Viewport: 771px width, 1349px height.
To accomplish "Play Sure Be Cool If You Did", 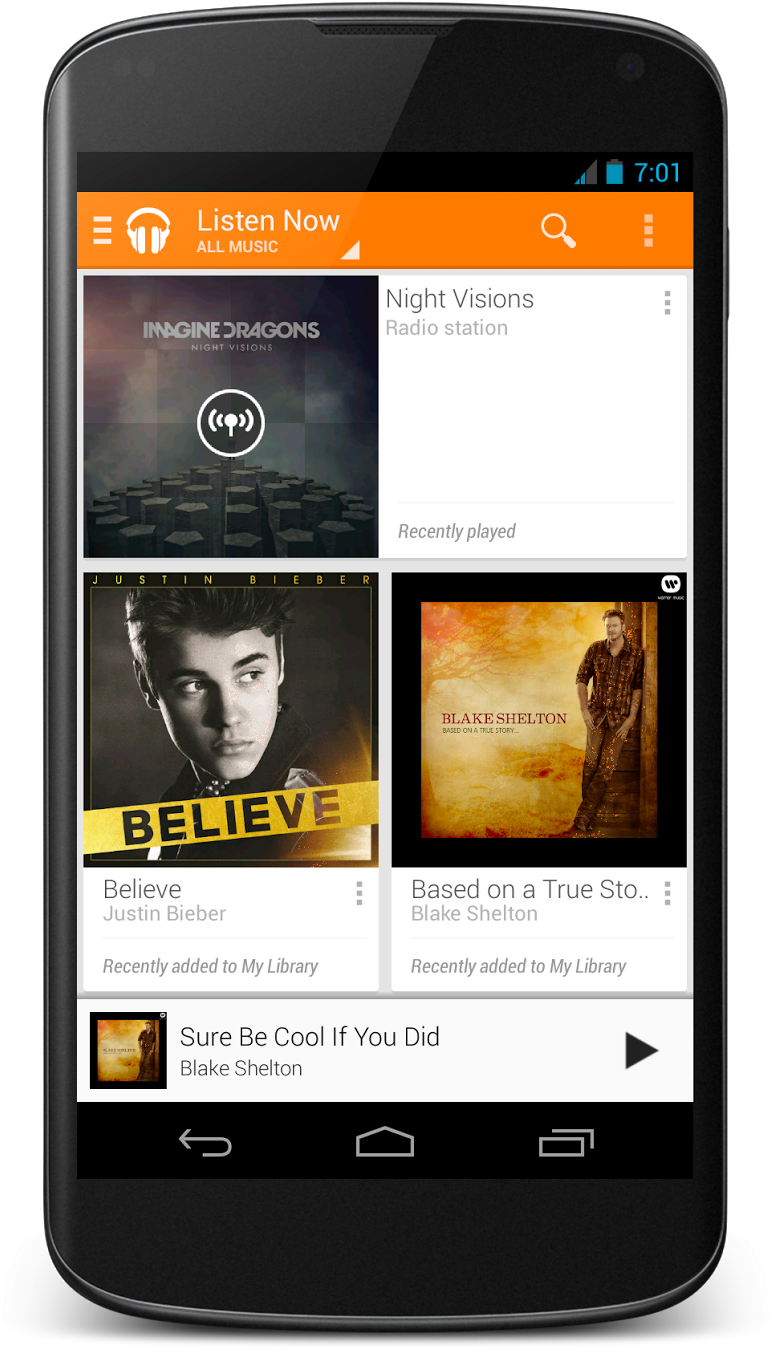I will [640, 1051].
